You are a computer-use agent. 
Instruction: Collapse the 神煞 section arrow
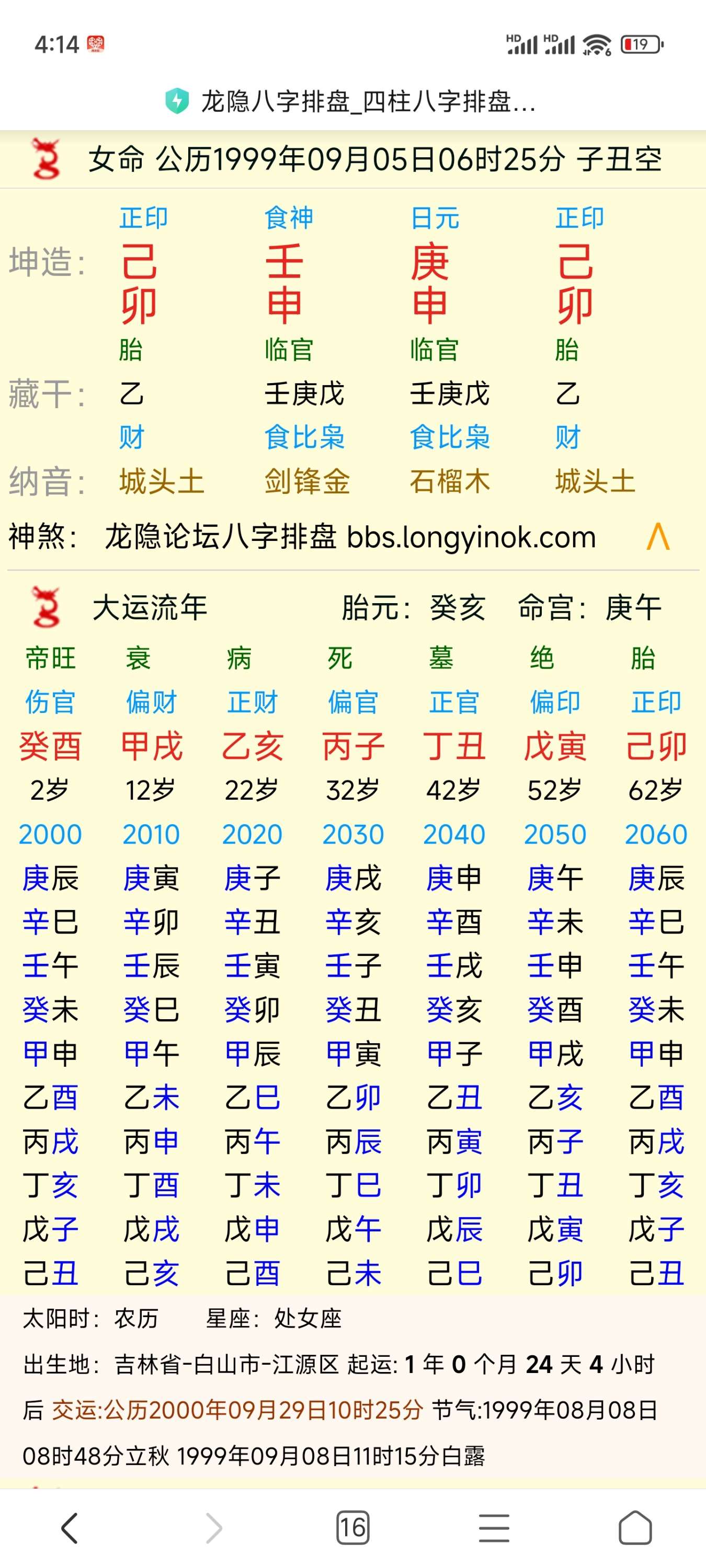click(657, 537)
